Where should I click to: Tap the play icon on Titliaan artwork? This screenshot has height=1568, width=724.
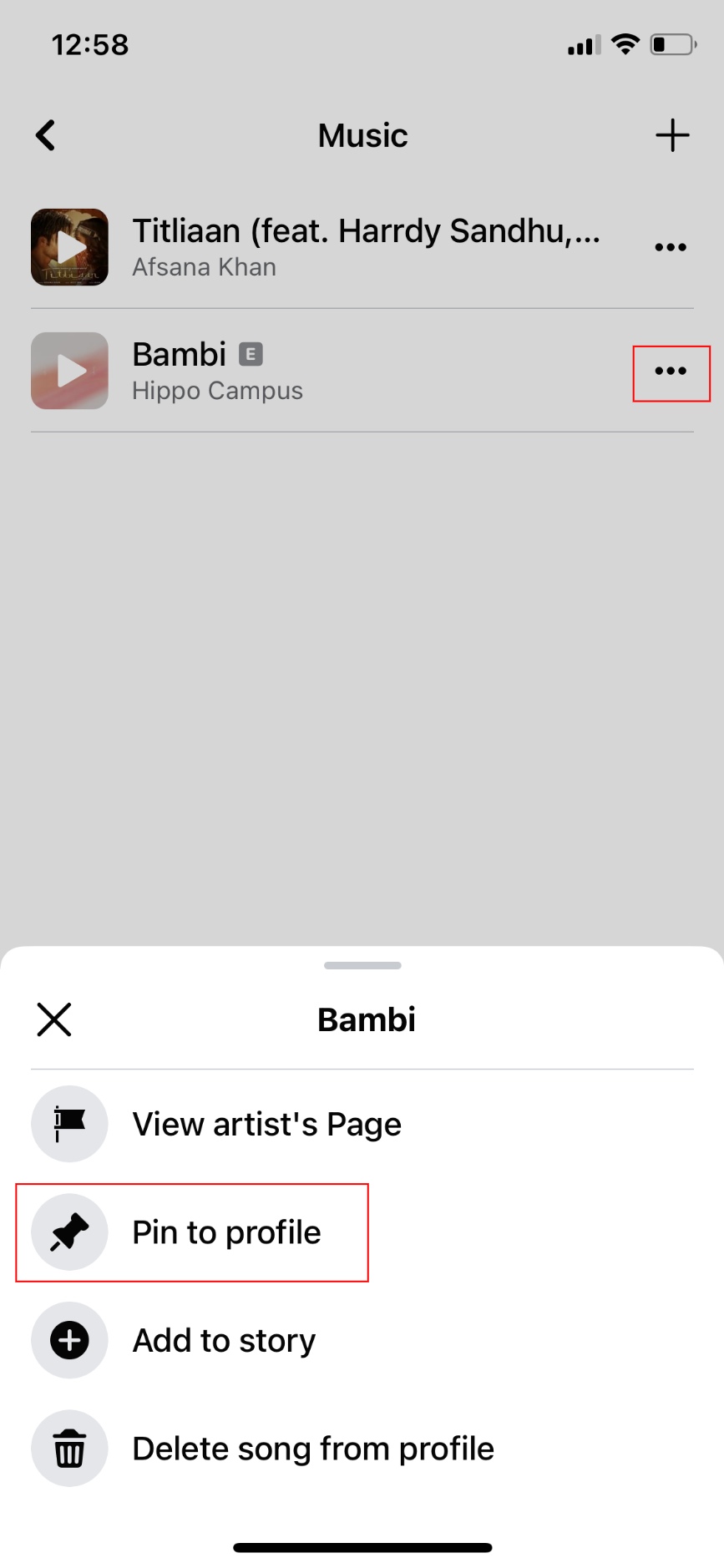click(x=69, y=246)
